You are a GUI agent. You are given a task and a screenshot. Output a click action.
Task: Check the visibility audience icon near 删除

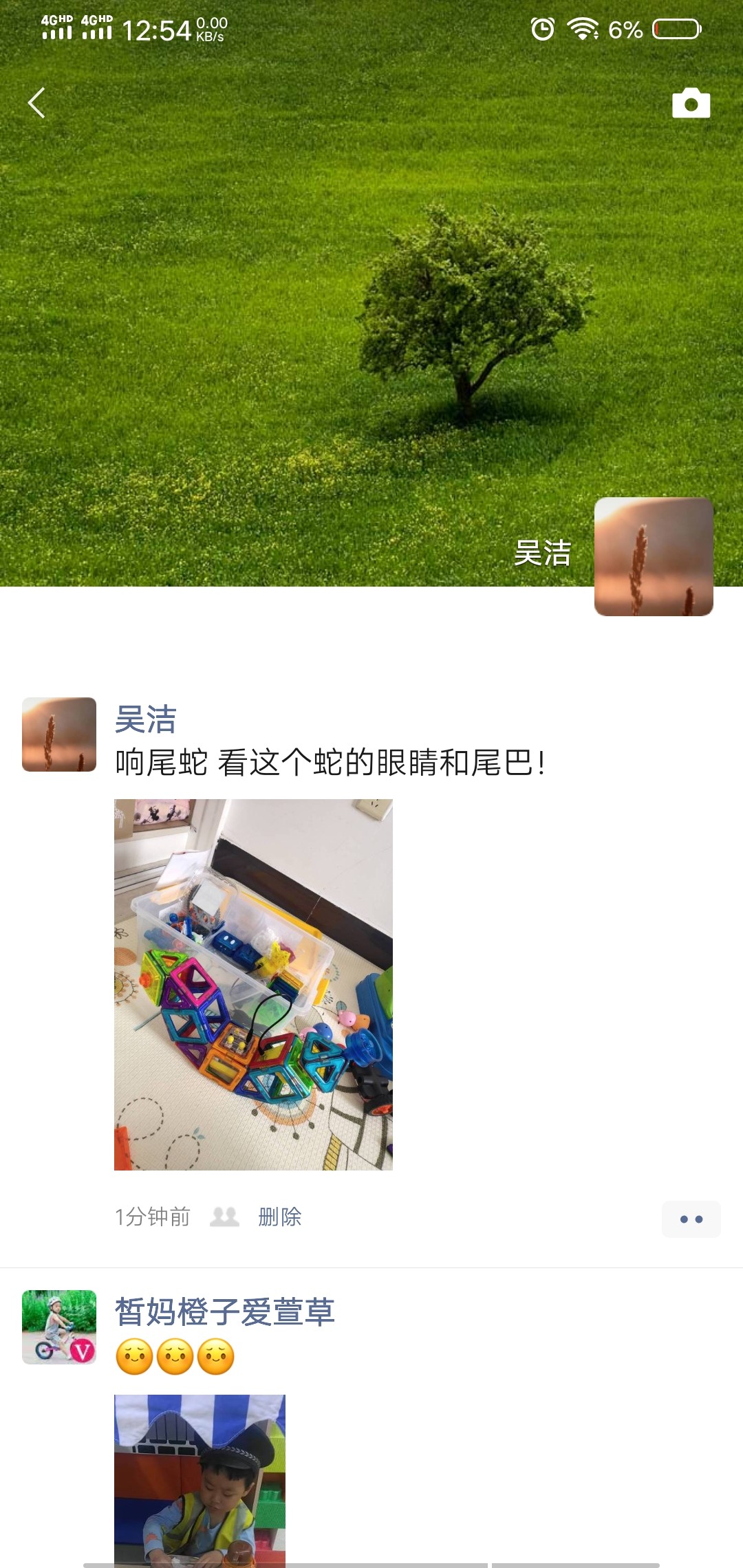224,1217
